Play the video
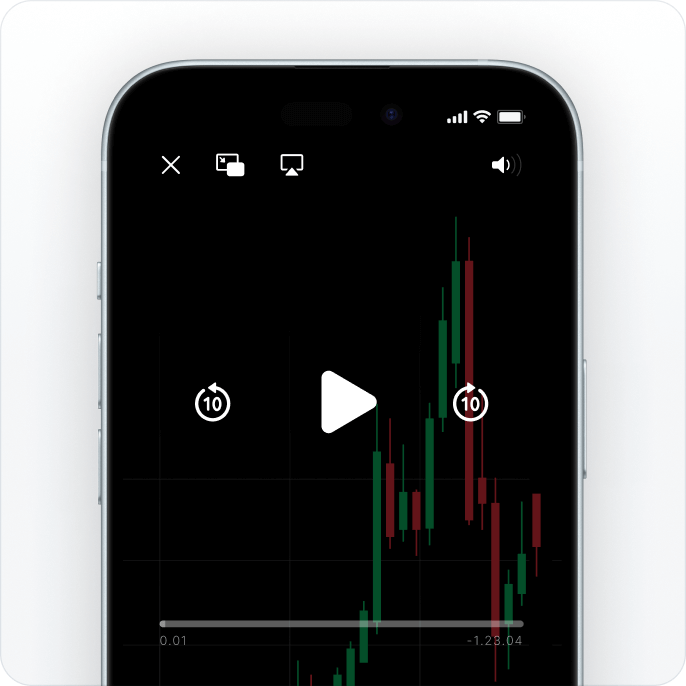 tap(346, 402)
